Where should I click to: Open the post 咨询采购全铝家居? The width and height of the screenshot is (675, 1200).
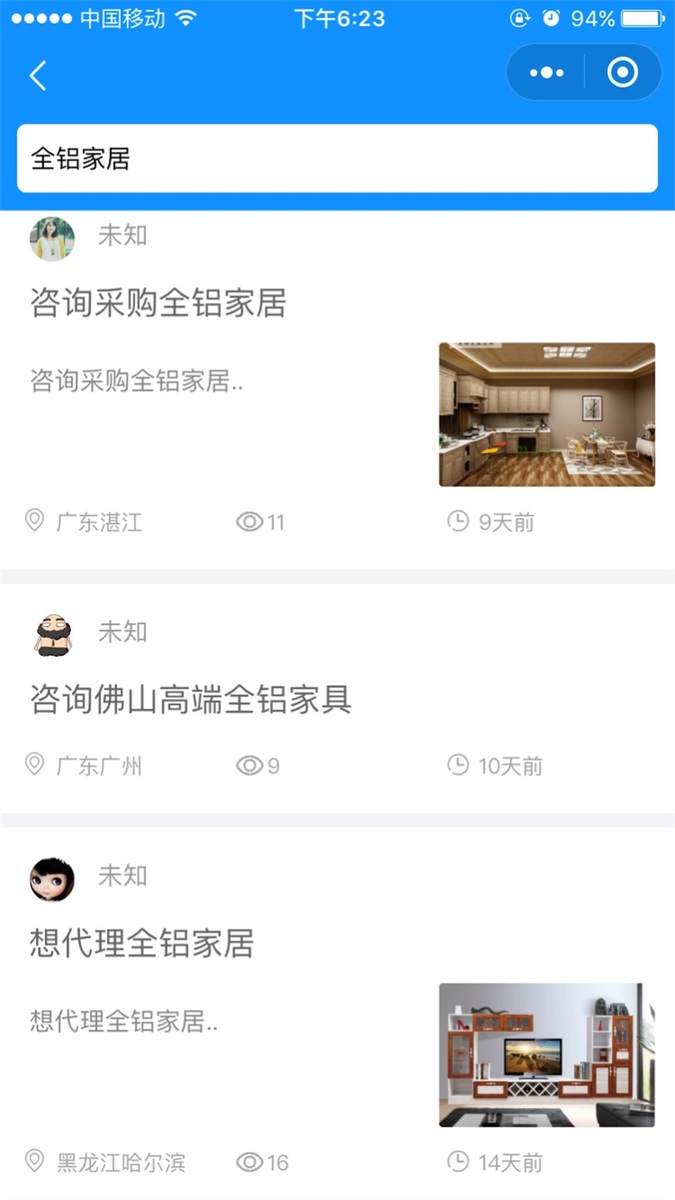(x=158, y=302)
